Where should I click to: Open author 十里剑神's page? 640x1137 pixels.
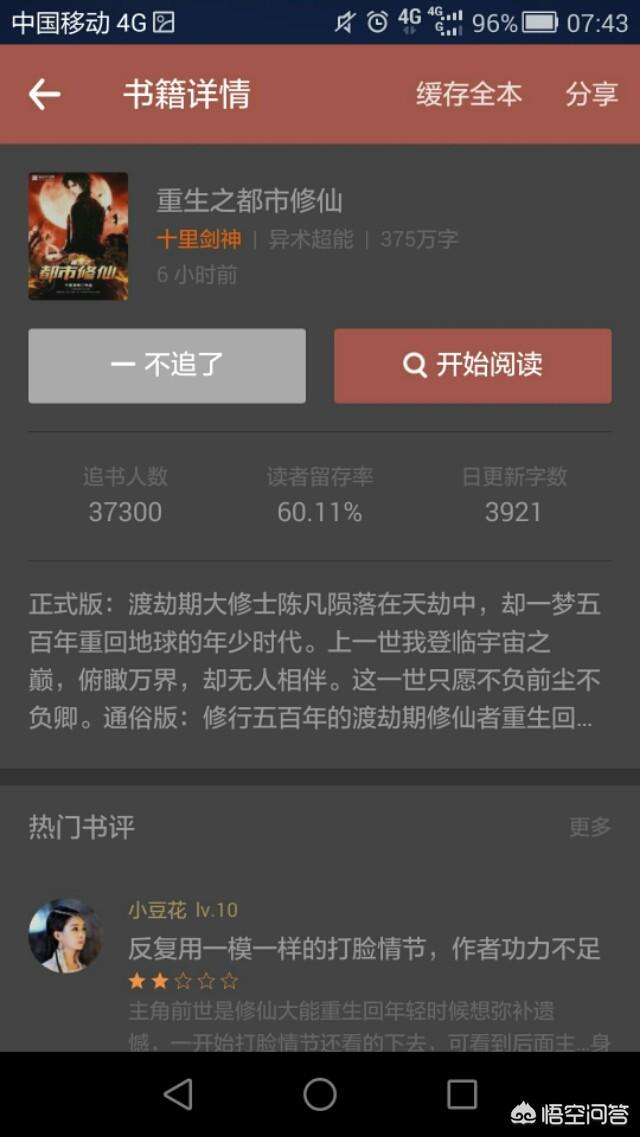[x=199, y=240]
